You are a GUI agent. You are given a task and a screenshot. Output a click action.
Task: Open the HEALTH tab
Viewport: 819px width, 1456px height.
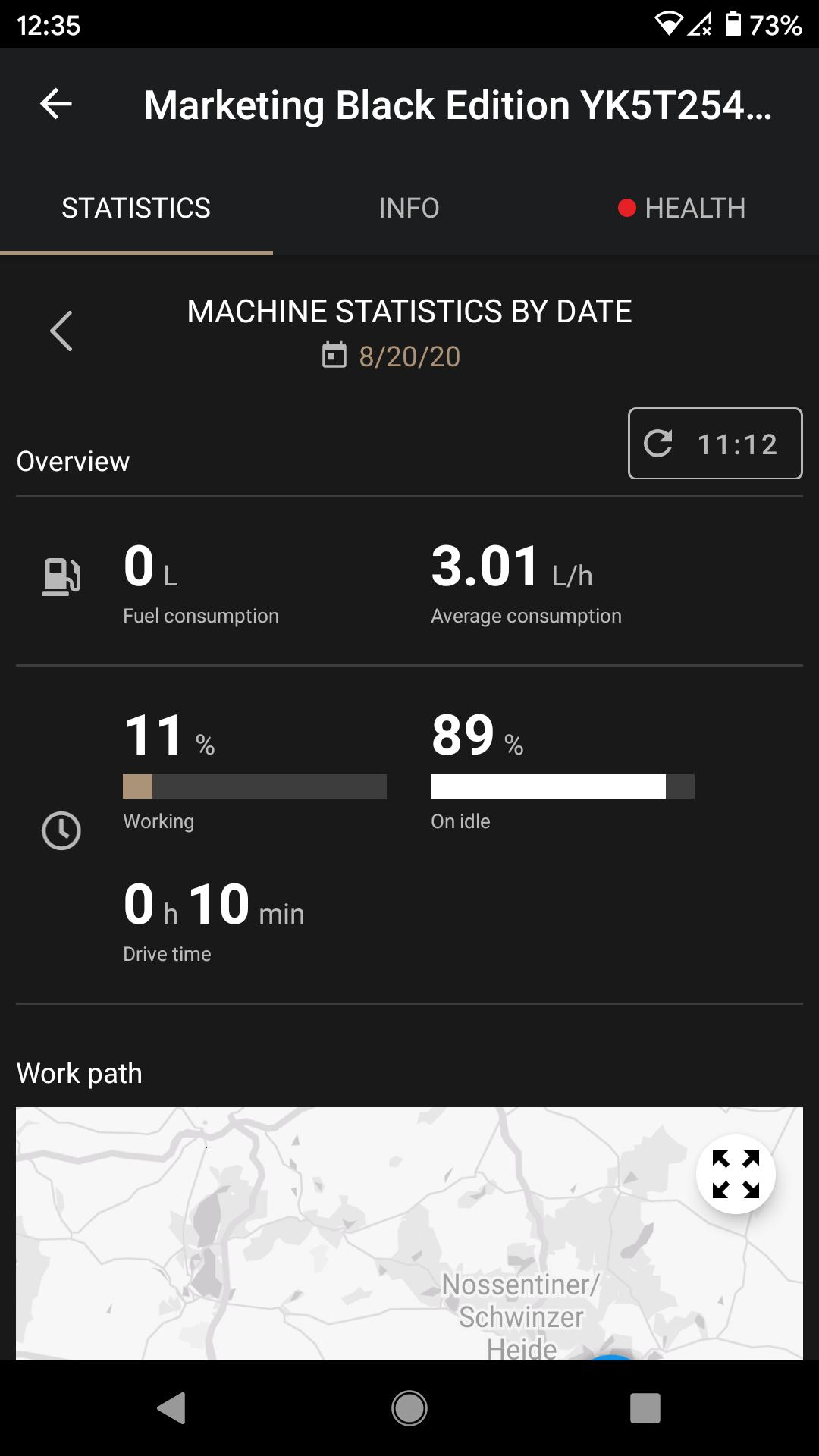682,208
